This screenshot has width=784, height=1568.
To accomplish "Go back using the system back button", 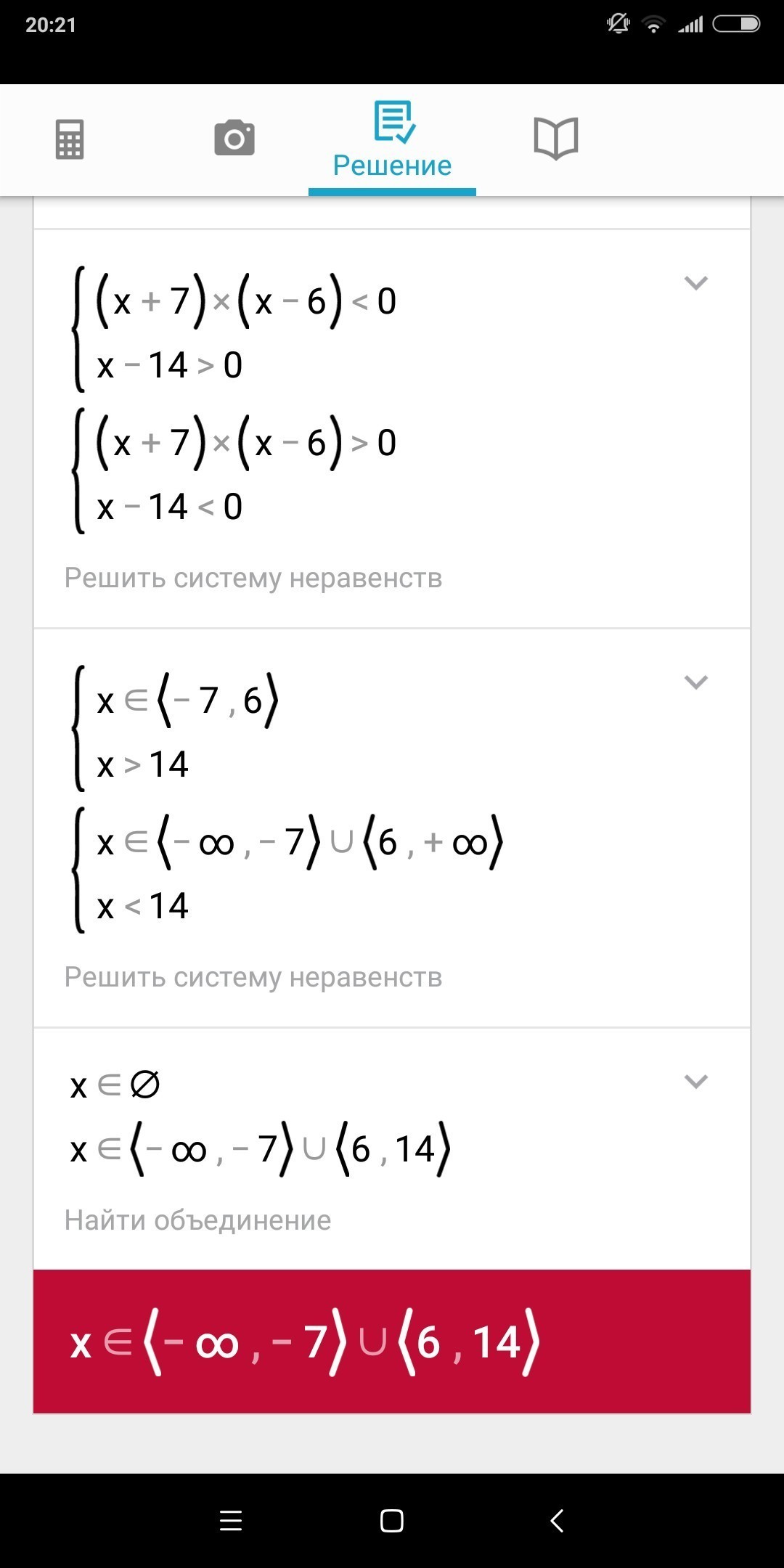I will pos(557,1520).
